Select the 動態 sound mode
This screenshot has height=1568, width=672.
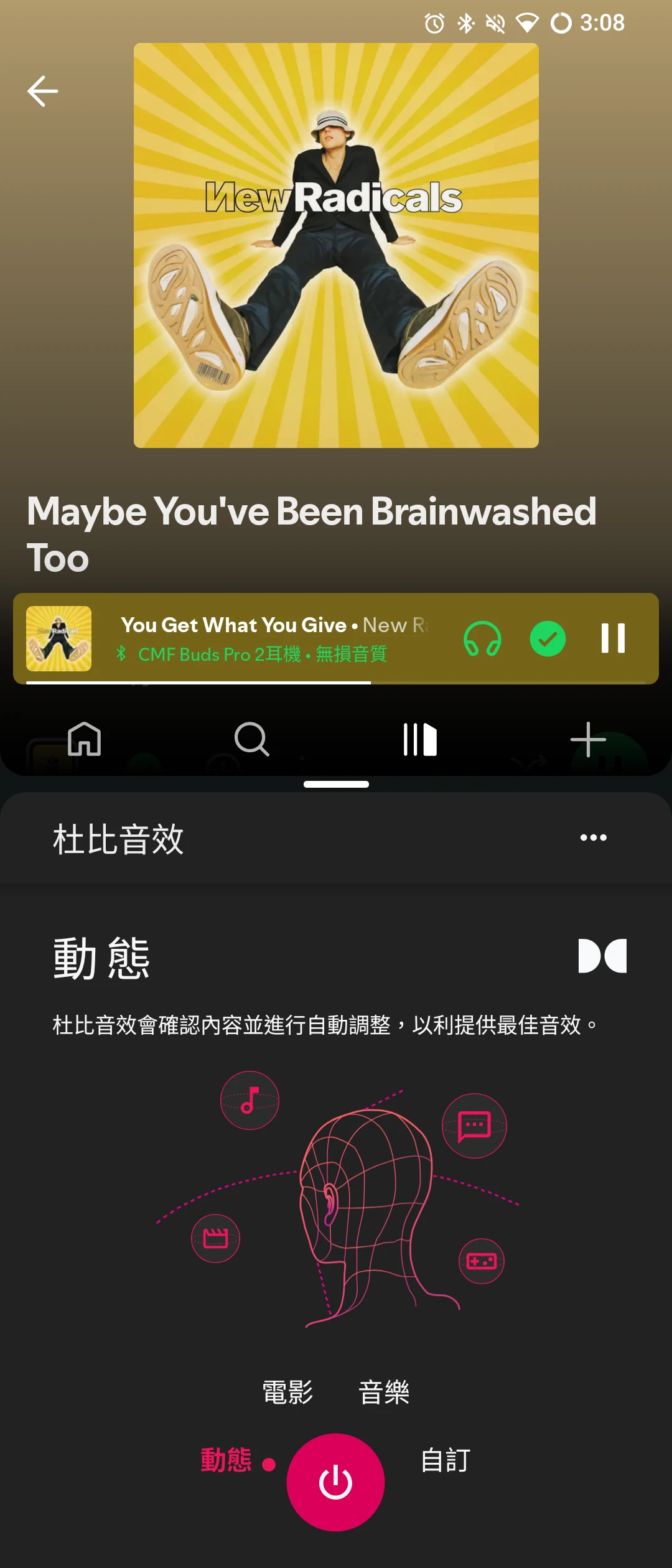[226, 1460]
